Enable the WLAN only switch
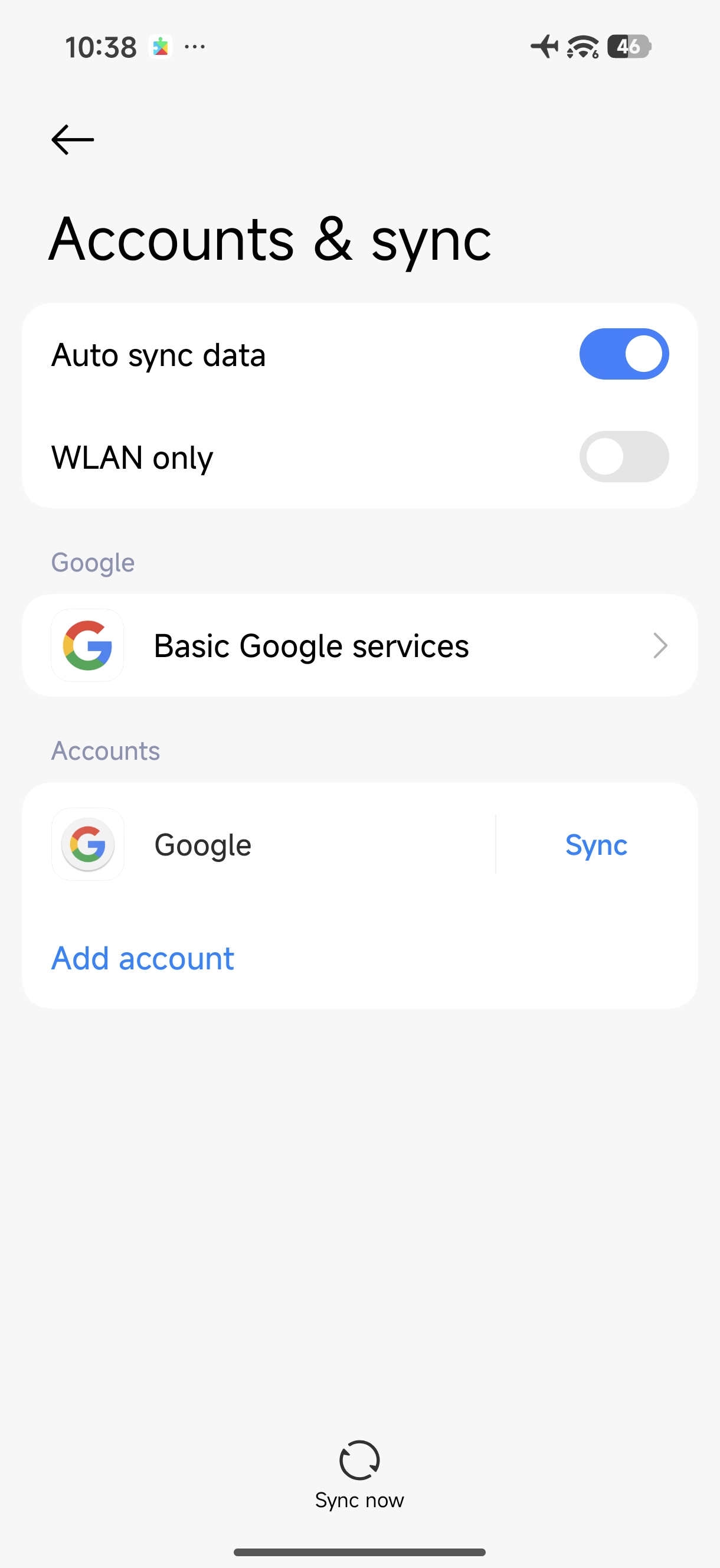 click(x=623, y=457)
